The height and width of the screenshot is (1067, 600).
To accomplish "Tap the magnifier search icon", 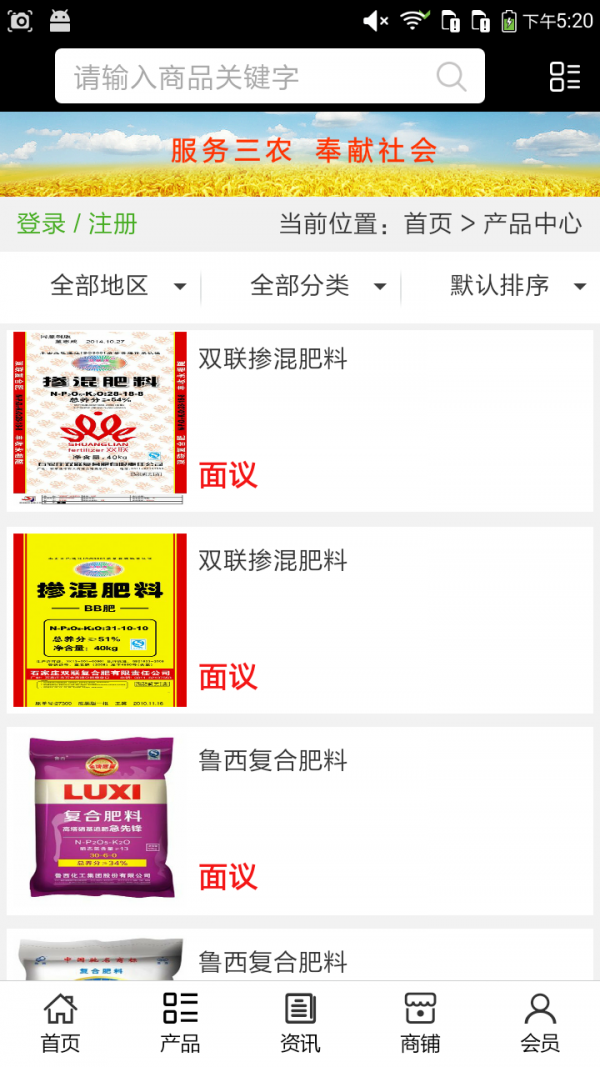I will coord(451,77).
